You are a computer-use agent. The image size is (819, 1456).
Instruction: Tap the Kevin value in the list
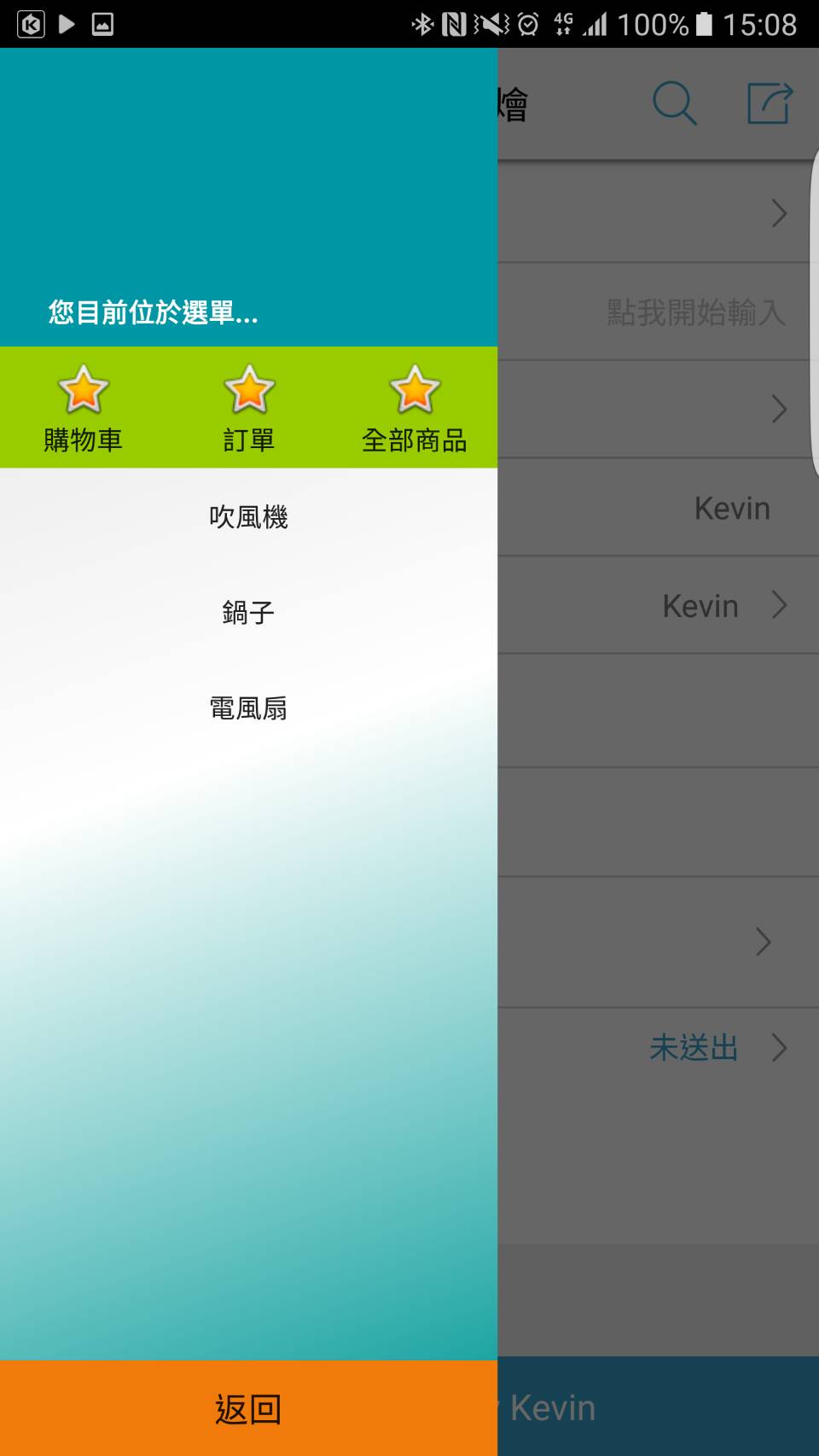click(x=731, y=508)
